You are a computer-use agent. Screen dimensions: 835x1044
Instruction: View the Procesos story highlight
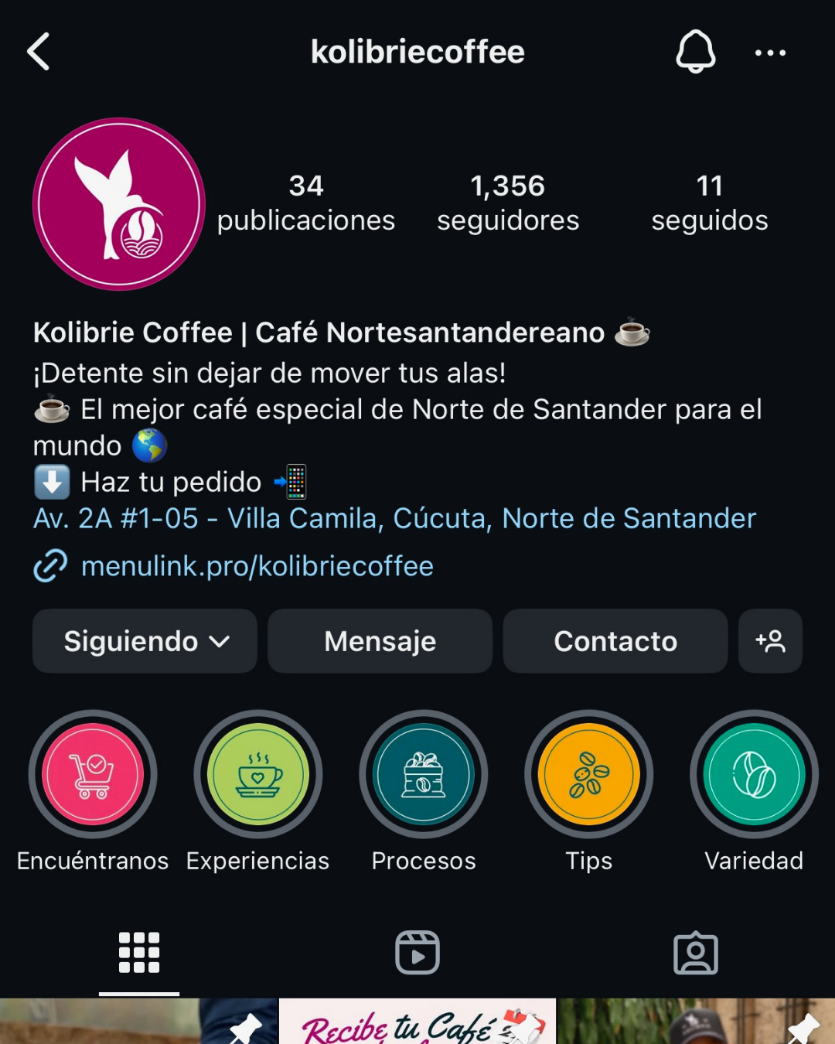tap(423, 774)
